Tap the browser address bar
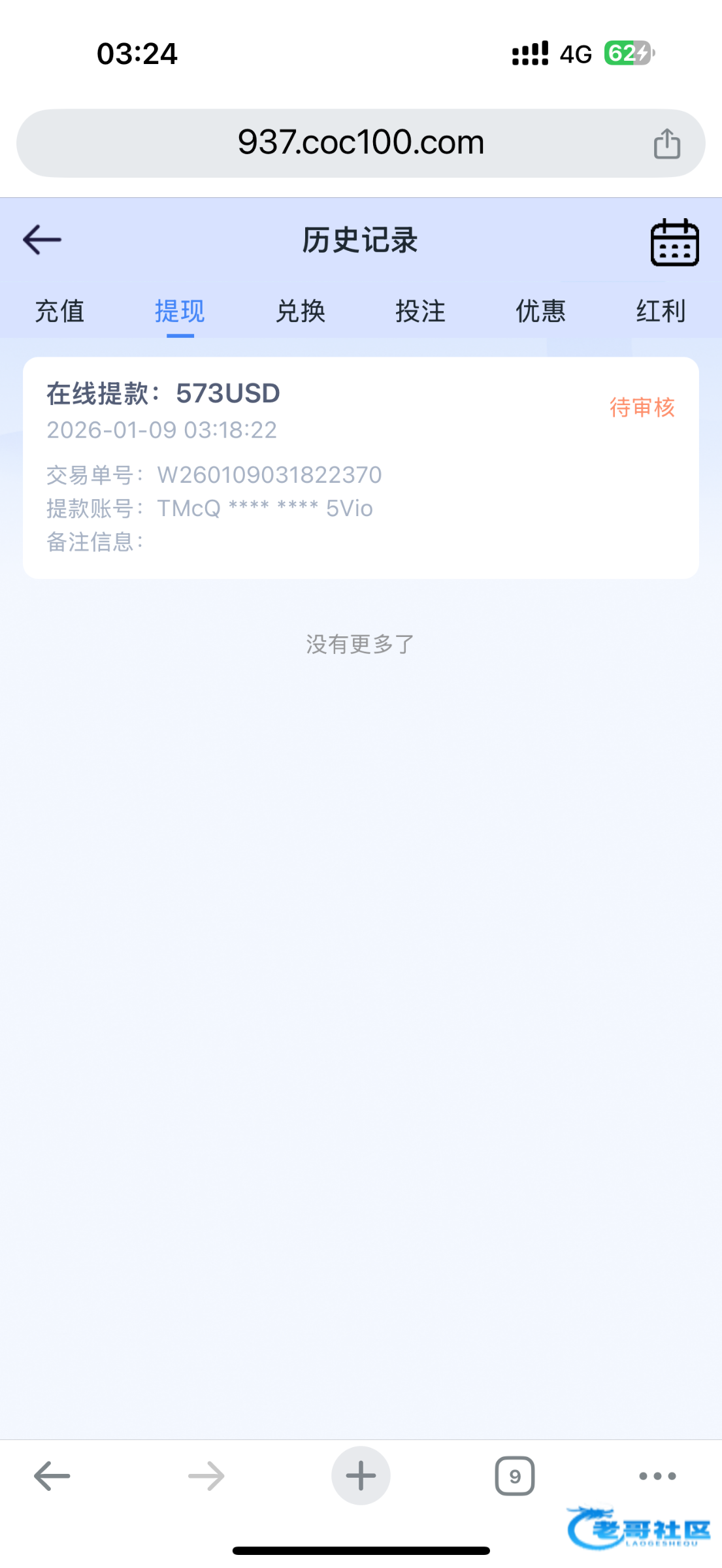The image size is (722, 1568). pyautogui.click(x=361, y=142)
